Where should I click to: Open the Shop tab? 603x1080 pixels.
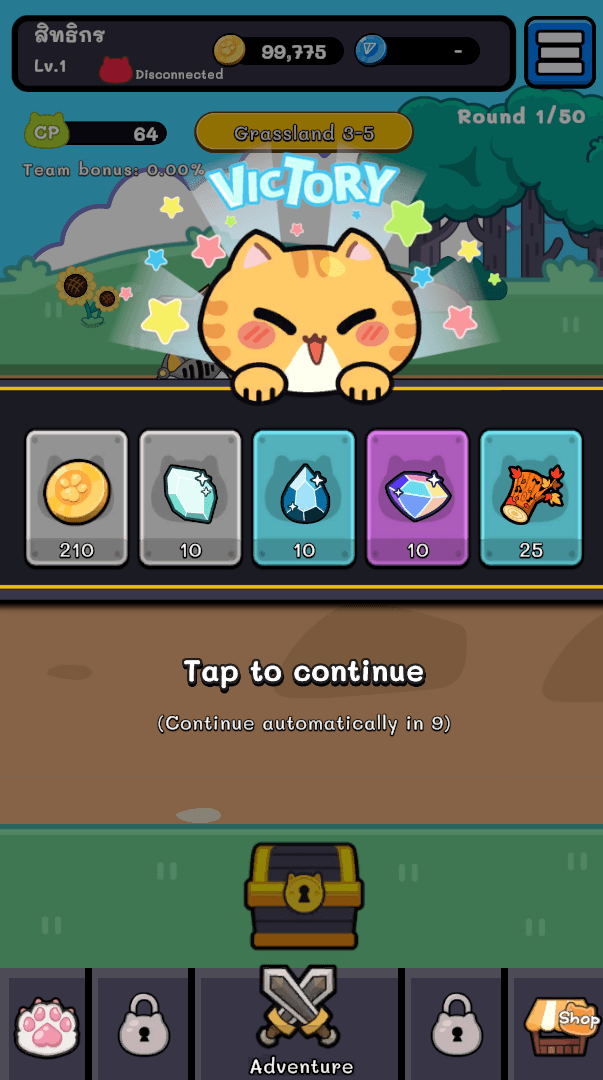pyautogui.click(x=558, y=1027)
